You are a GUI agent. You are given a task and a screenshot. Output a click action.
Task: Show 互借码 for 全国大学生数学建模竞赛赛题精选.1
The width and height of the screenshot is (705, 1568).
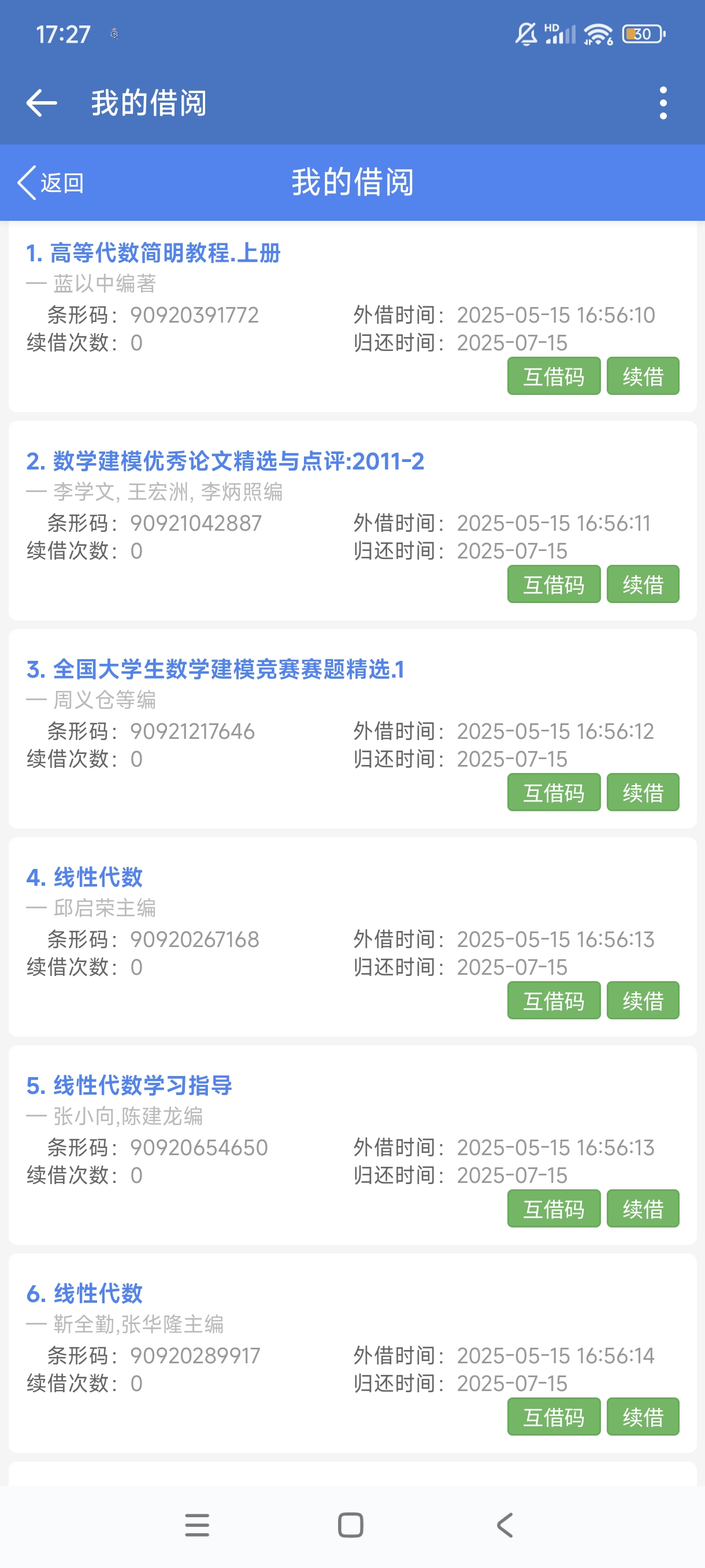pyautogui.click(x=554, y=793)
